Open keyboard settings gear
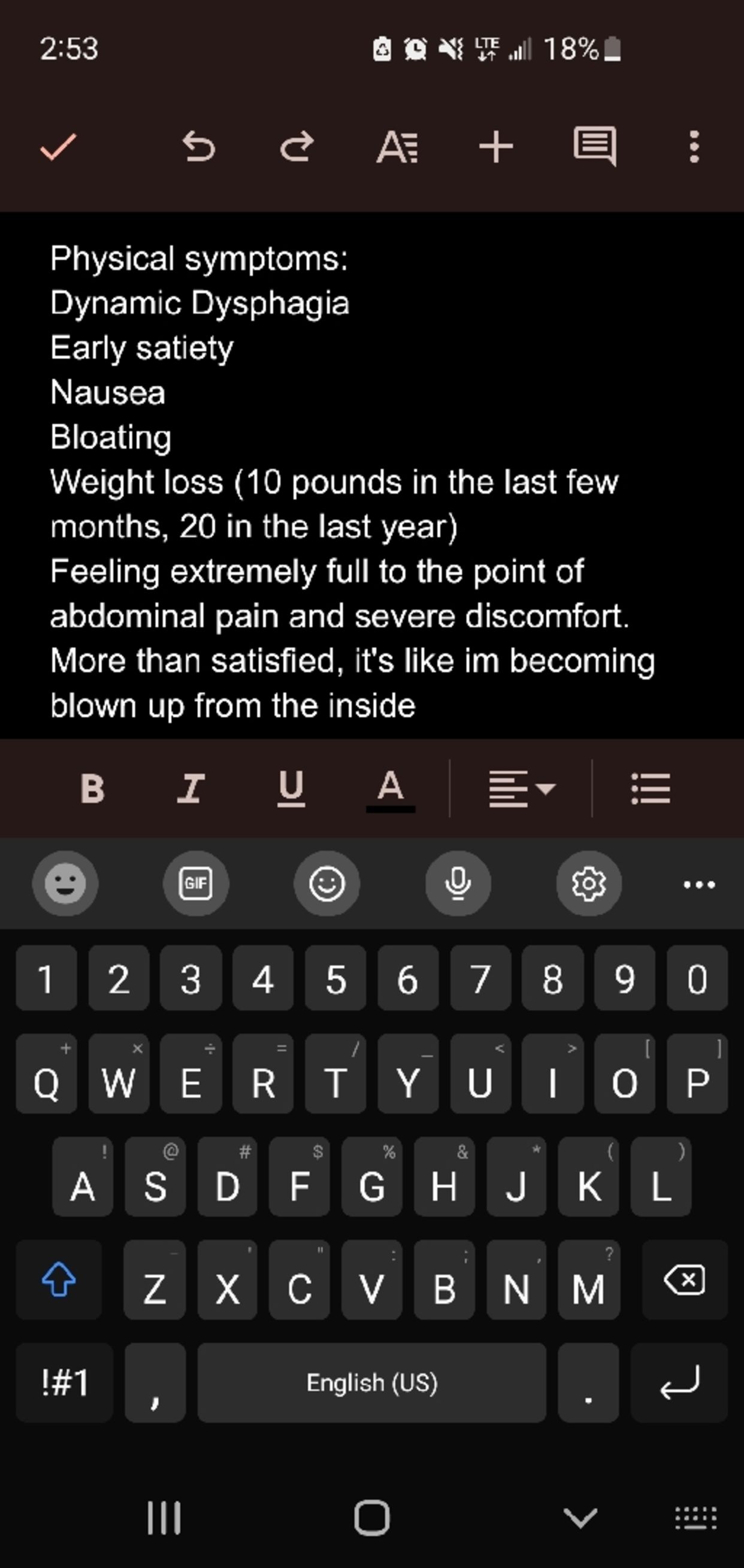Viewport: 744px width, 1568px height. pos(589,882)
